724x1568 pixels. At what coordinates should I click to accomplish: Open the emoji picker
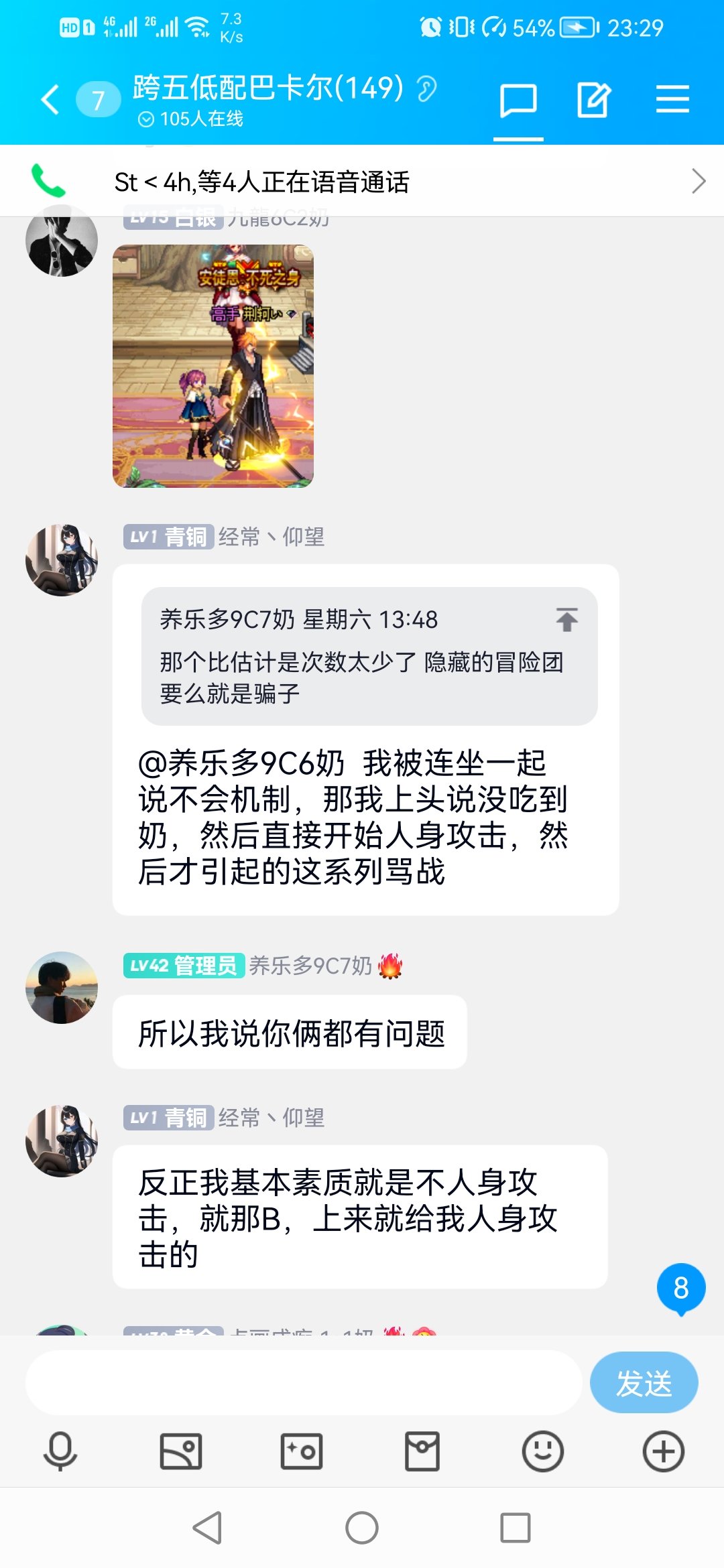pyautogui.click(x=543, y=1451)
